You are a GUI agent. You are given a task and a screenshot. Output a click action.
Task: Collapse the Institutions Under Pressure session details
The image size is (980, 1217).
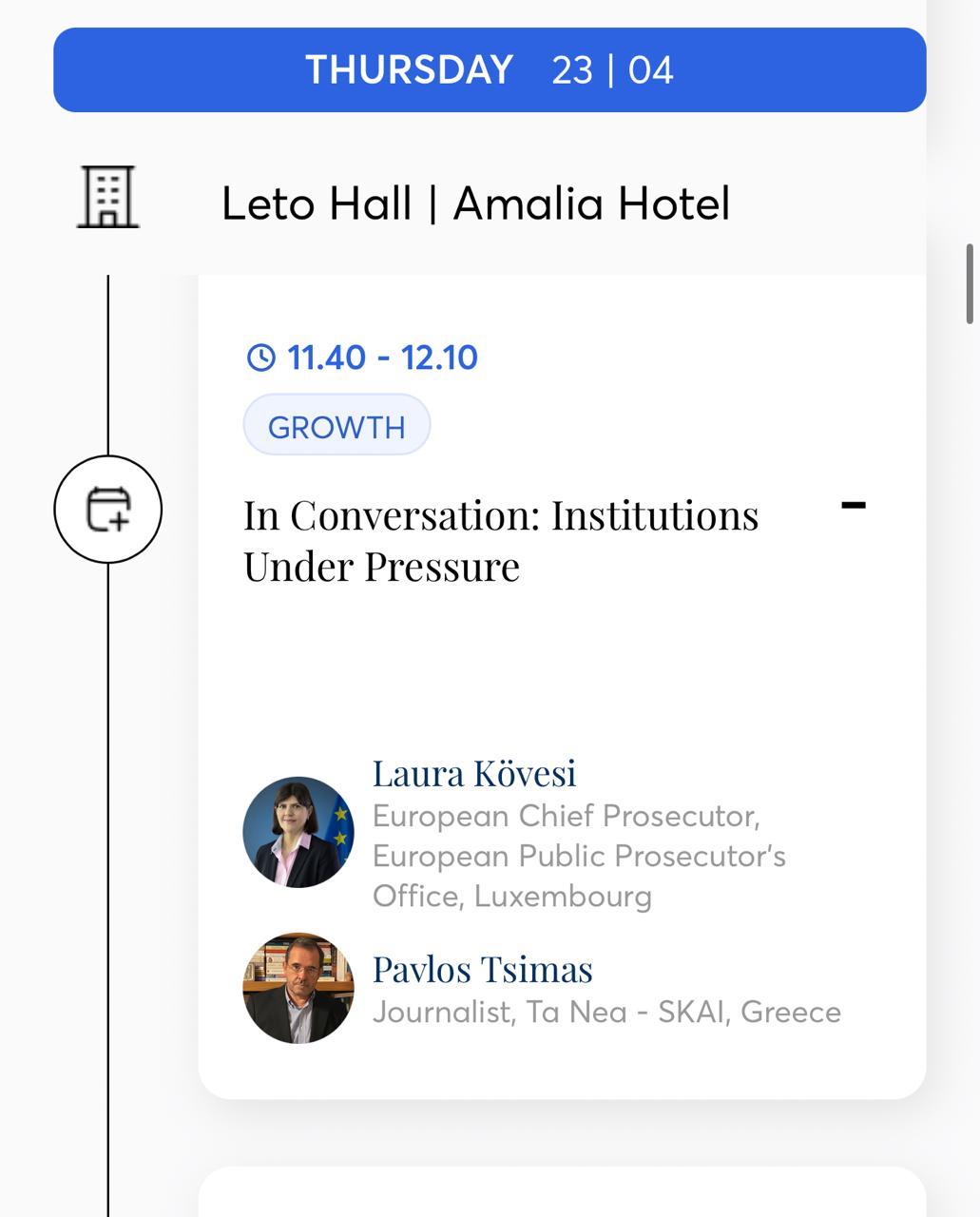point(853,506)
